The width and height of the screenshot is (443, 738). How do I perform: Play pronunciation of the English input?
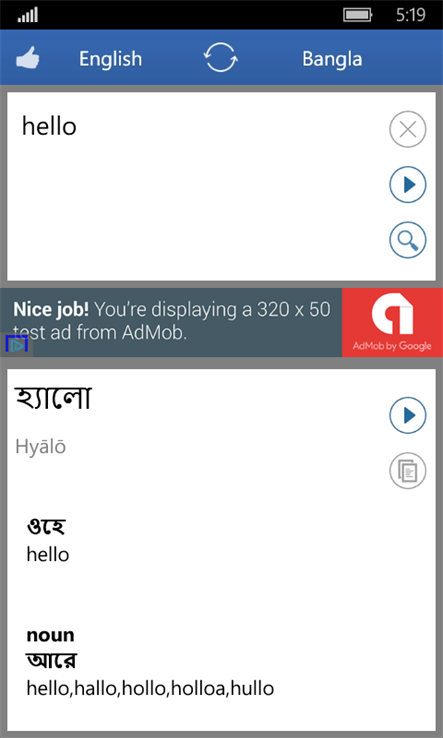coord(408,184)
